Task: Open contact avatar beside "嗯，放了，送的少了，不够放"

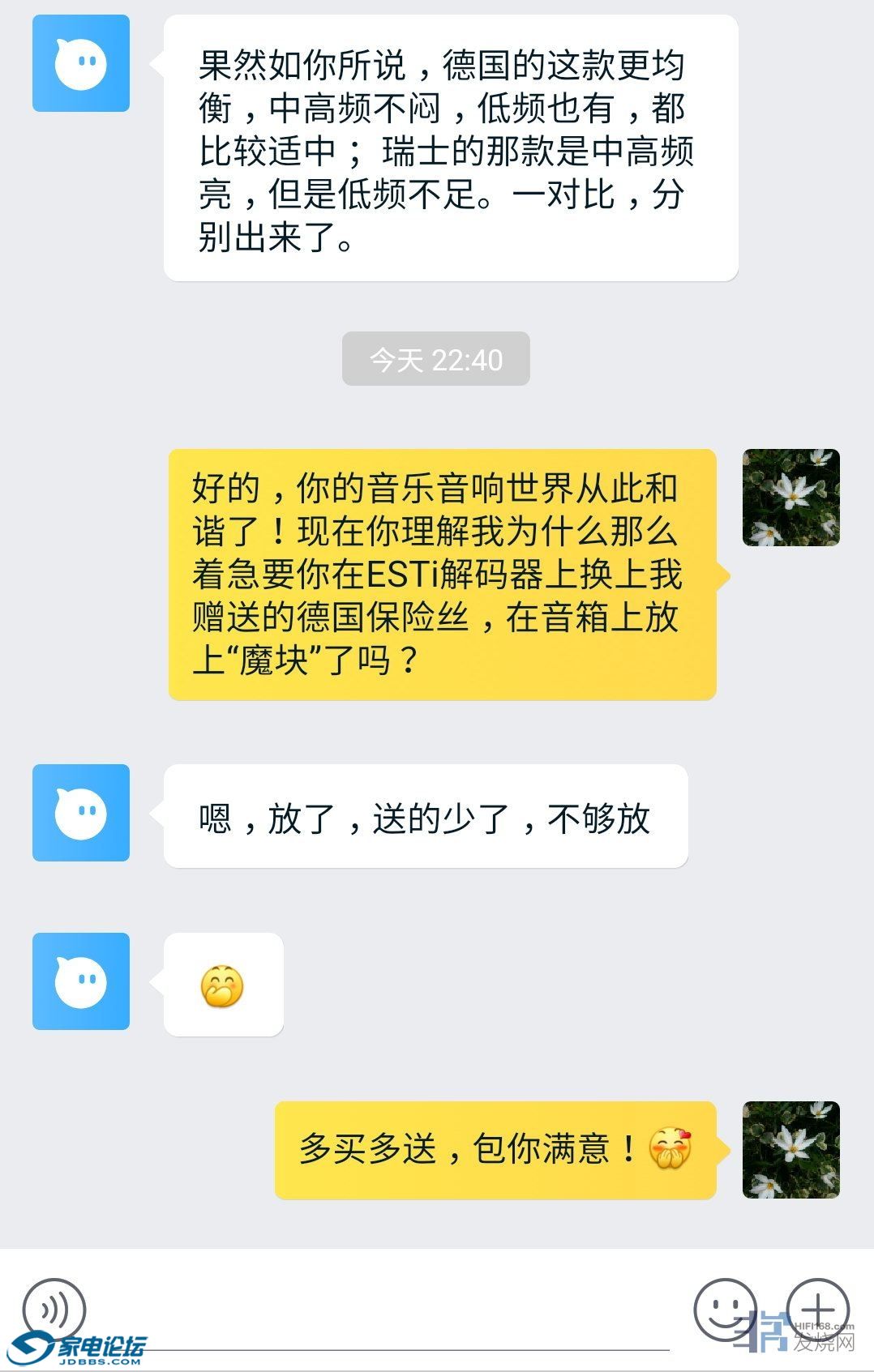Action: coord(81,813)
